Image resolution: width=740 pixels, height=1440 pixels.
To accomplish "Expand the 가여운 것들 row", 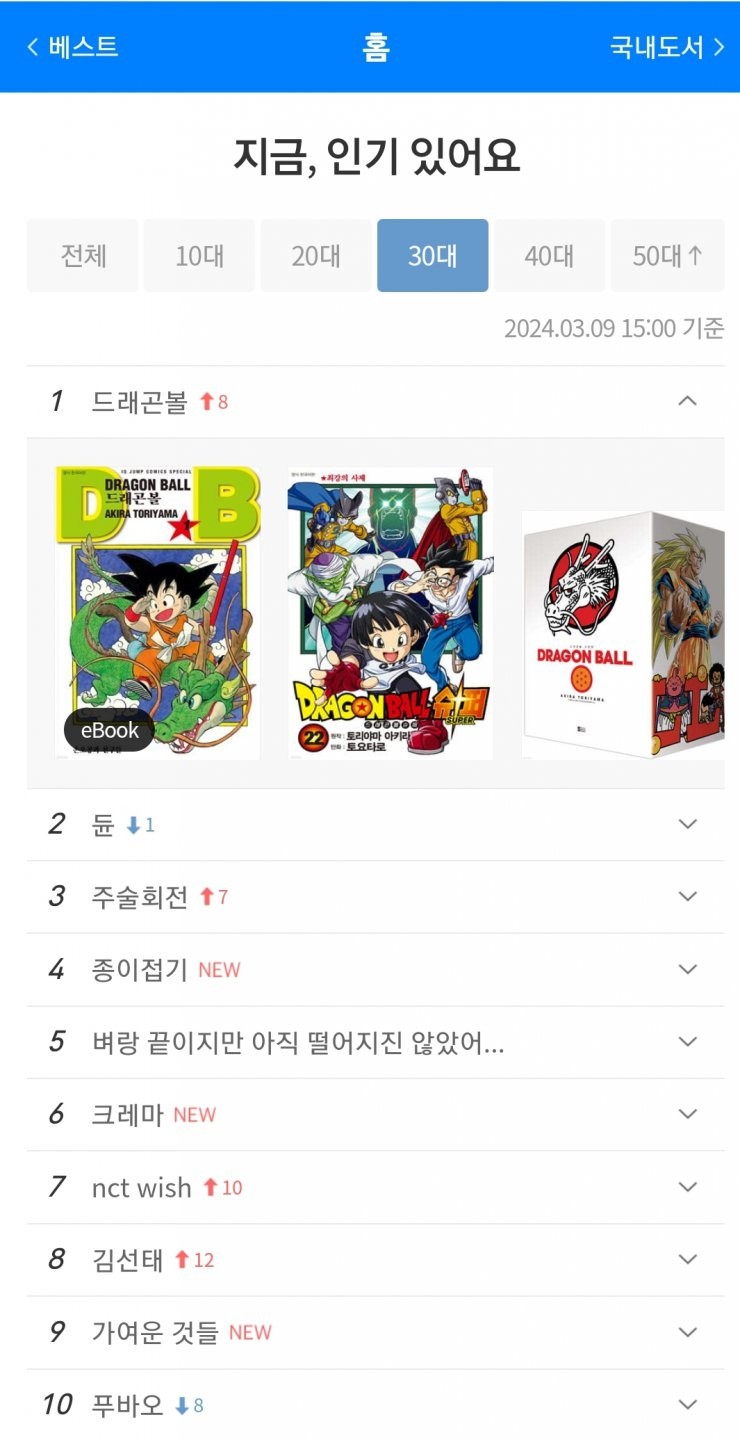I will [x=687, y=1332].
